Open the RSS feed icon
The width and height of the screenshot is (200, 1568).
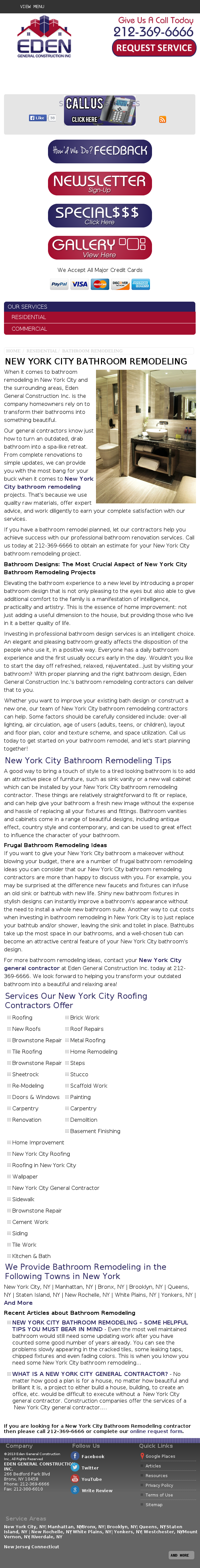tap(162, 119)
